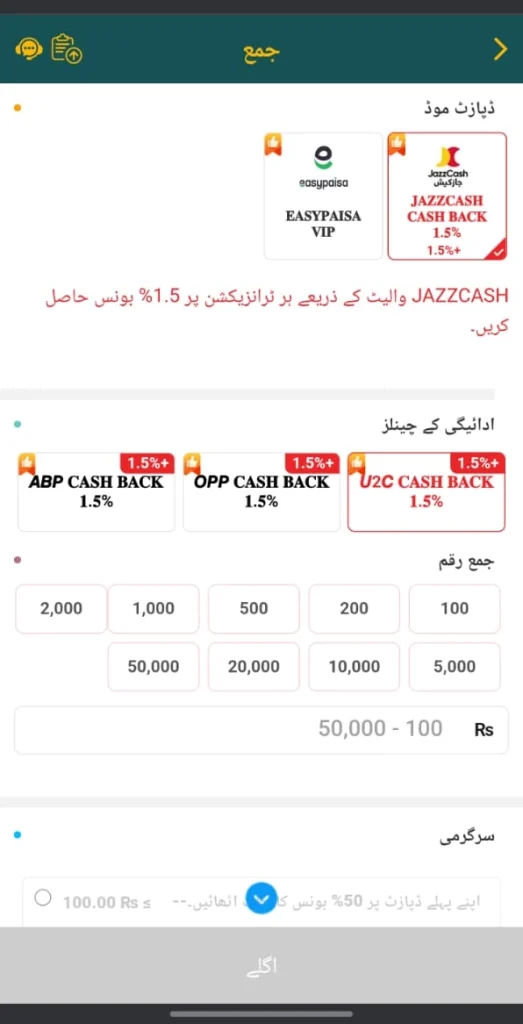The height and width of the screenshot is (1024, 523).
Task: Pick the 10,000 deposit amount
Action: (x=354, y=667)
